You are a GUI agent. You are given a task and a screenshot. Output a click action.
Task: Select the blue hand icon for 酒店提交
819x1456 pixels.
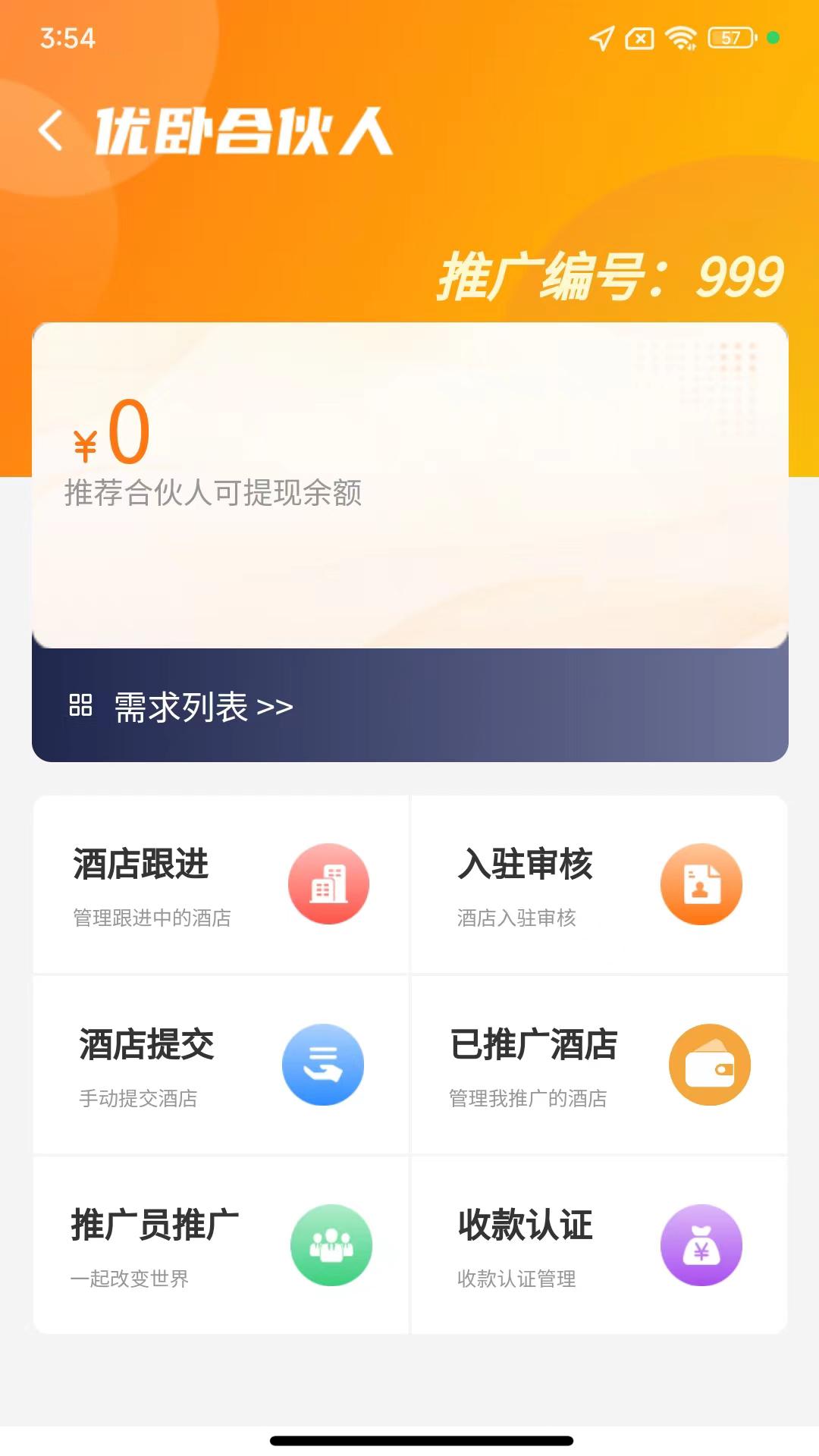325,1064
